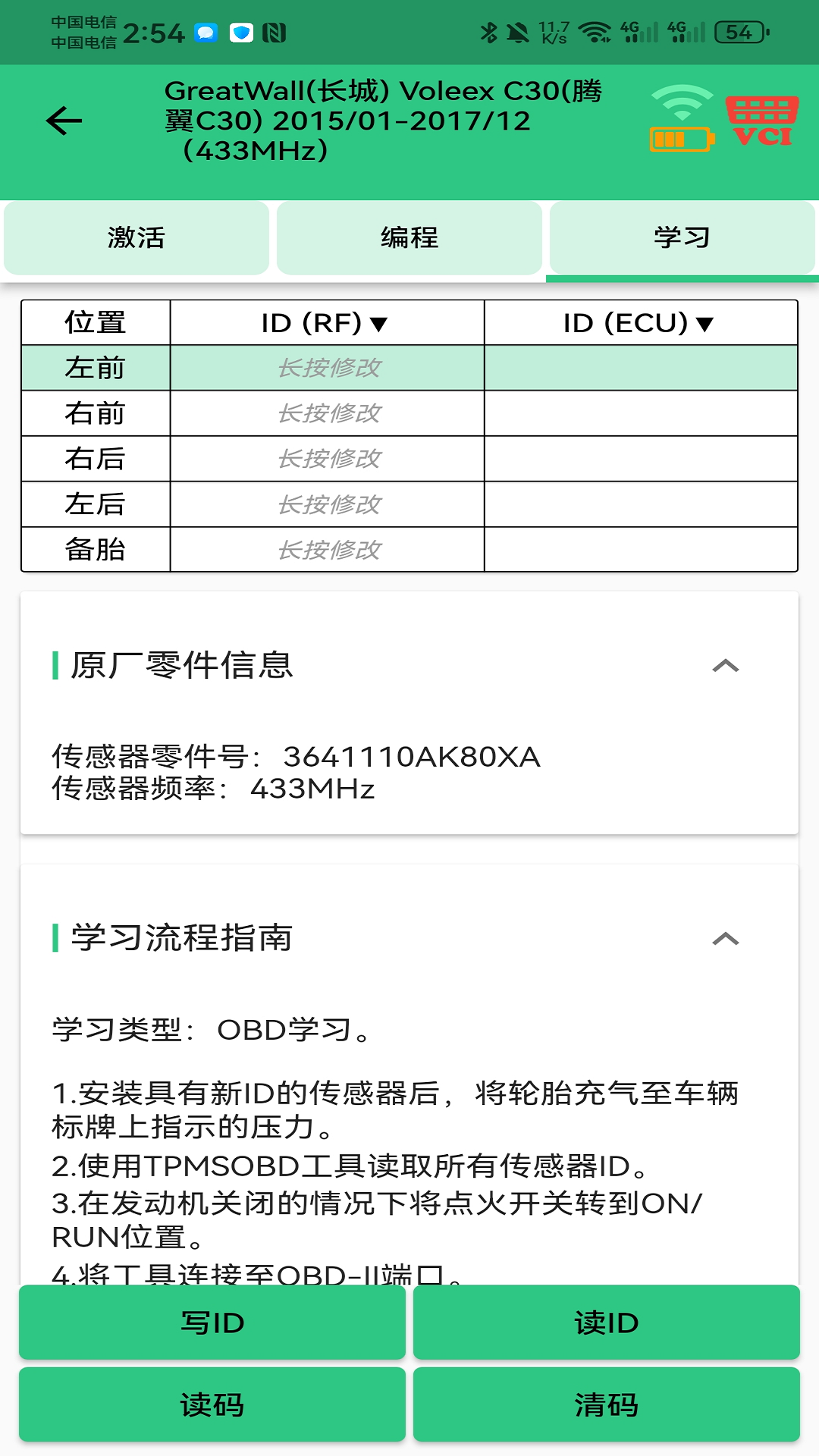Collapse the 原厂零件信息 section

726,665
